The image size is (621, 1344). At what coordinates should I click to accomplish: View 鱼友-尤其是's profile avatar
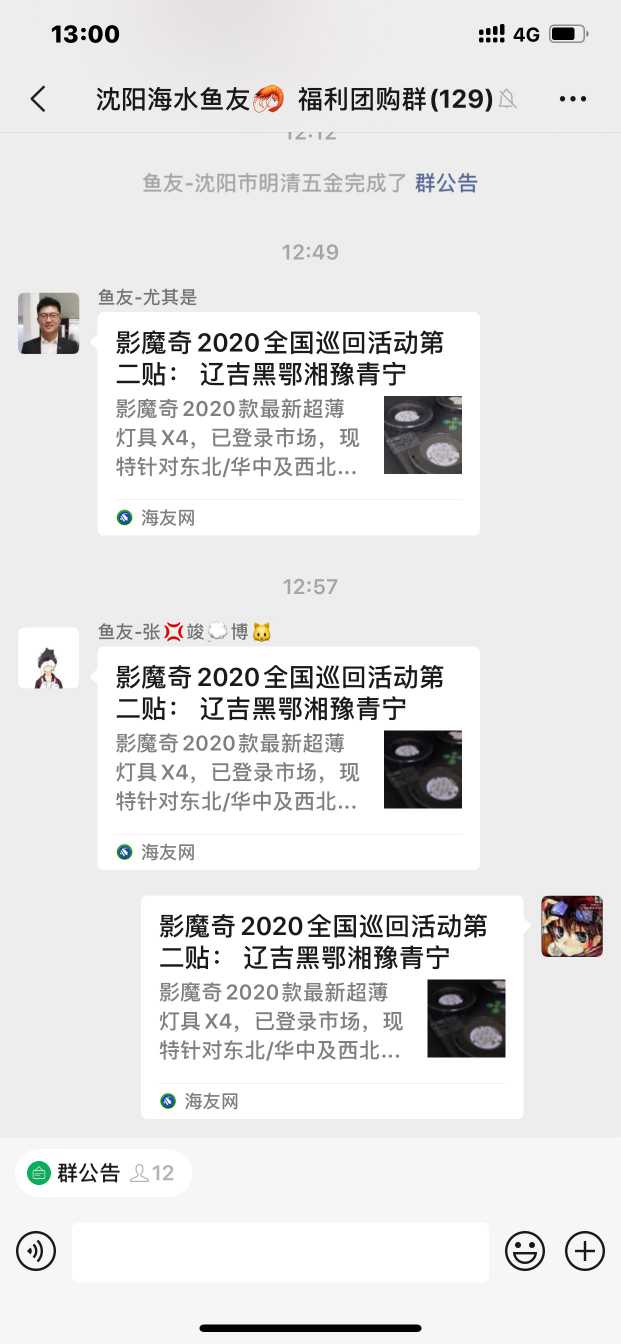[48, 323]
